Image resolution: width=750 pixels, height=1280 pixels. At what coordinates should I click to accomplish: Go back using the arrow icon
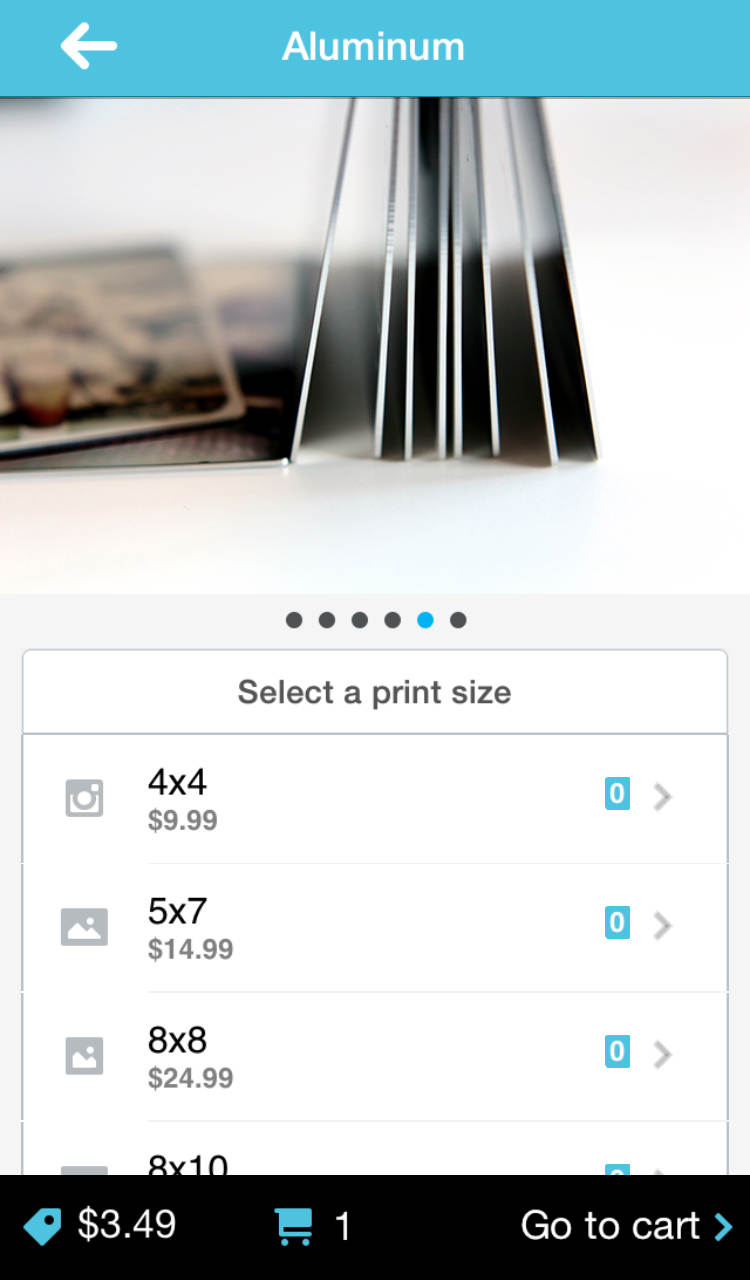[x=88, y=46]
